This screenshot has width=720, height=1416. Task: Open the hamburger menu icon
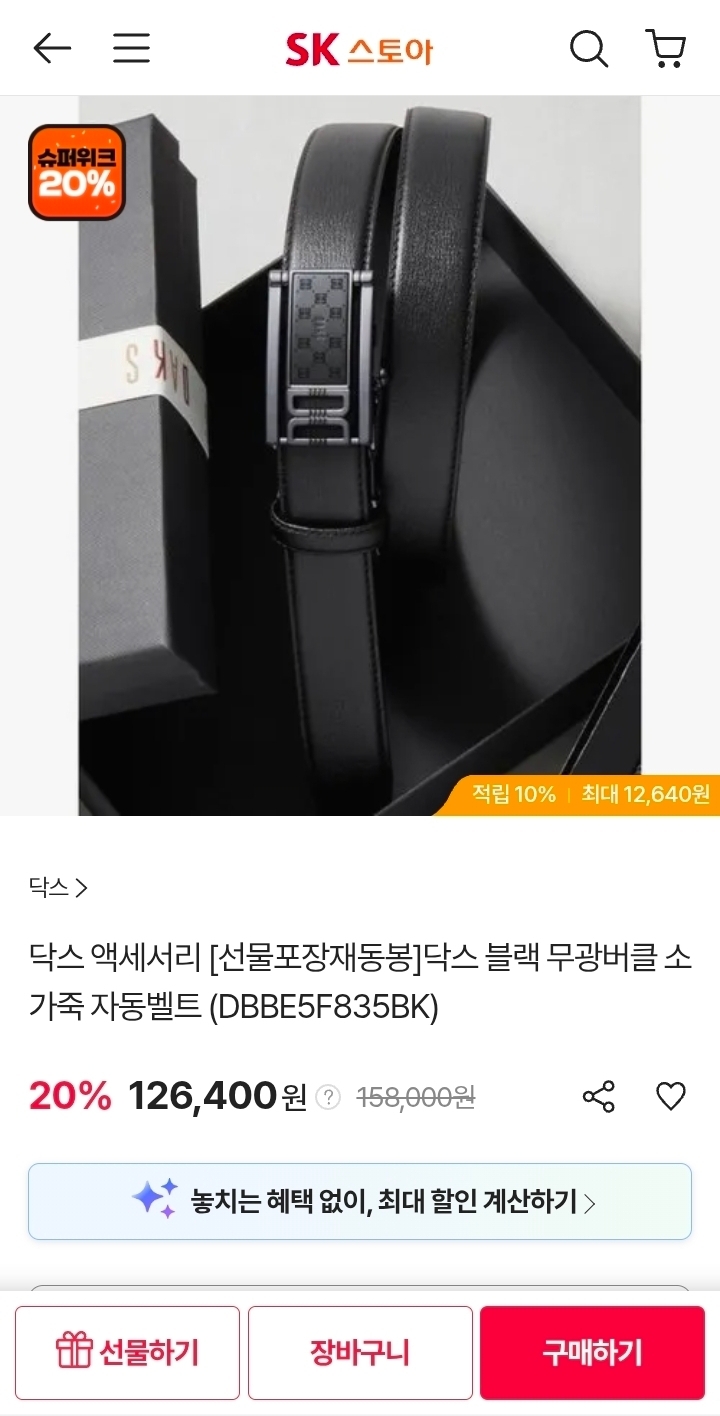(131, 48)
